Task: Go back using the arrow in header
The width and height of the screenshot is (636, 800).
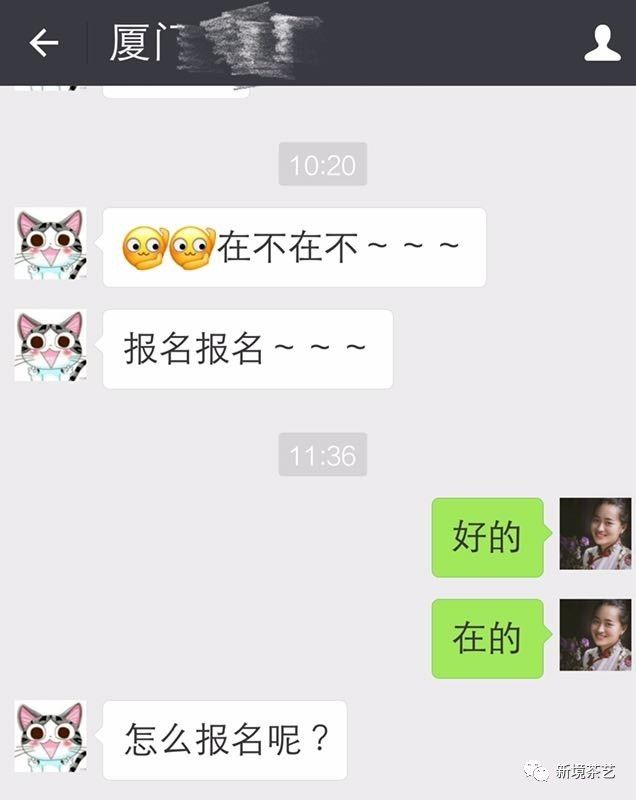Action: (x=44, y=42)
